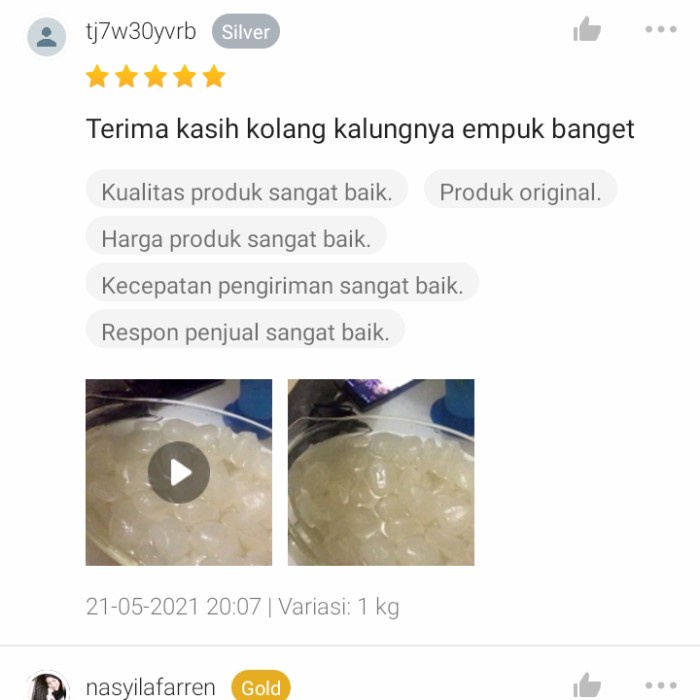Open overflow menu on tj7w30yvrb's review
The height and width of the screenshot is (700, 700).
[661, 30]
